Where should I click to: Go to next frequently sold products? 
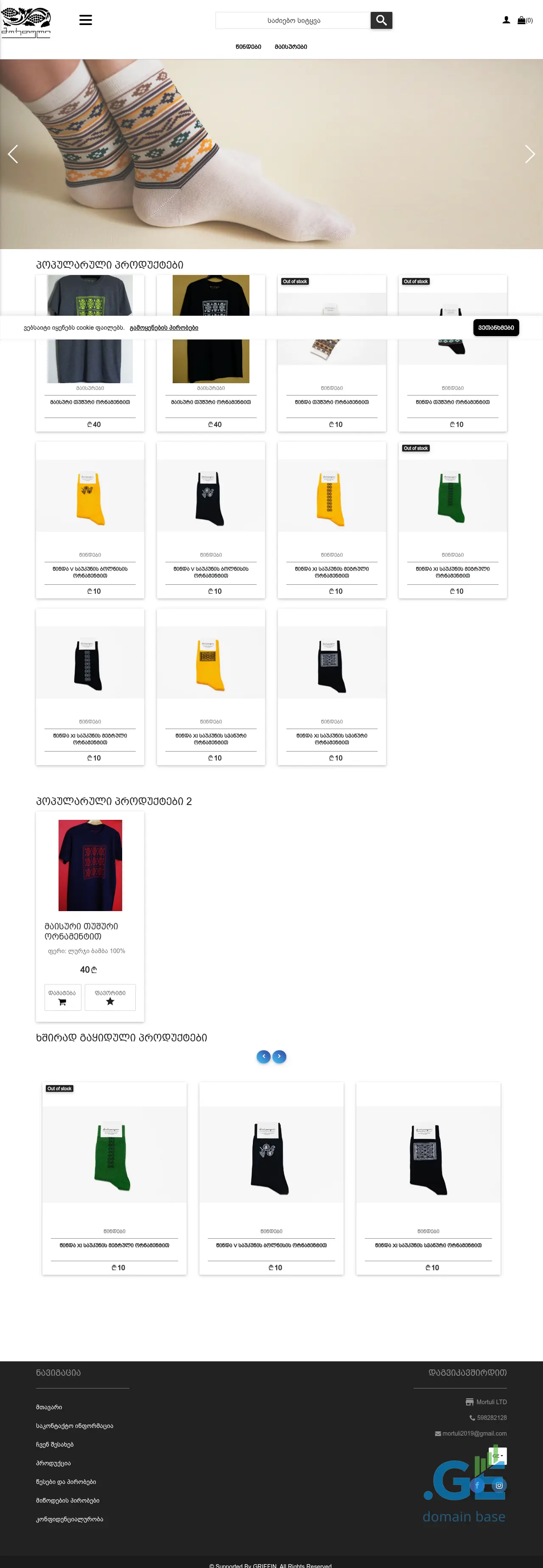[x=280, y=1057]
